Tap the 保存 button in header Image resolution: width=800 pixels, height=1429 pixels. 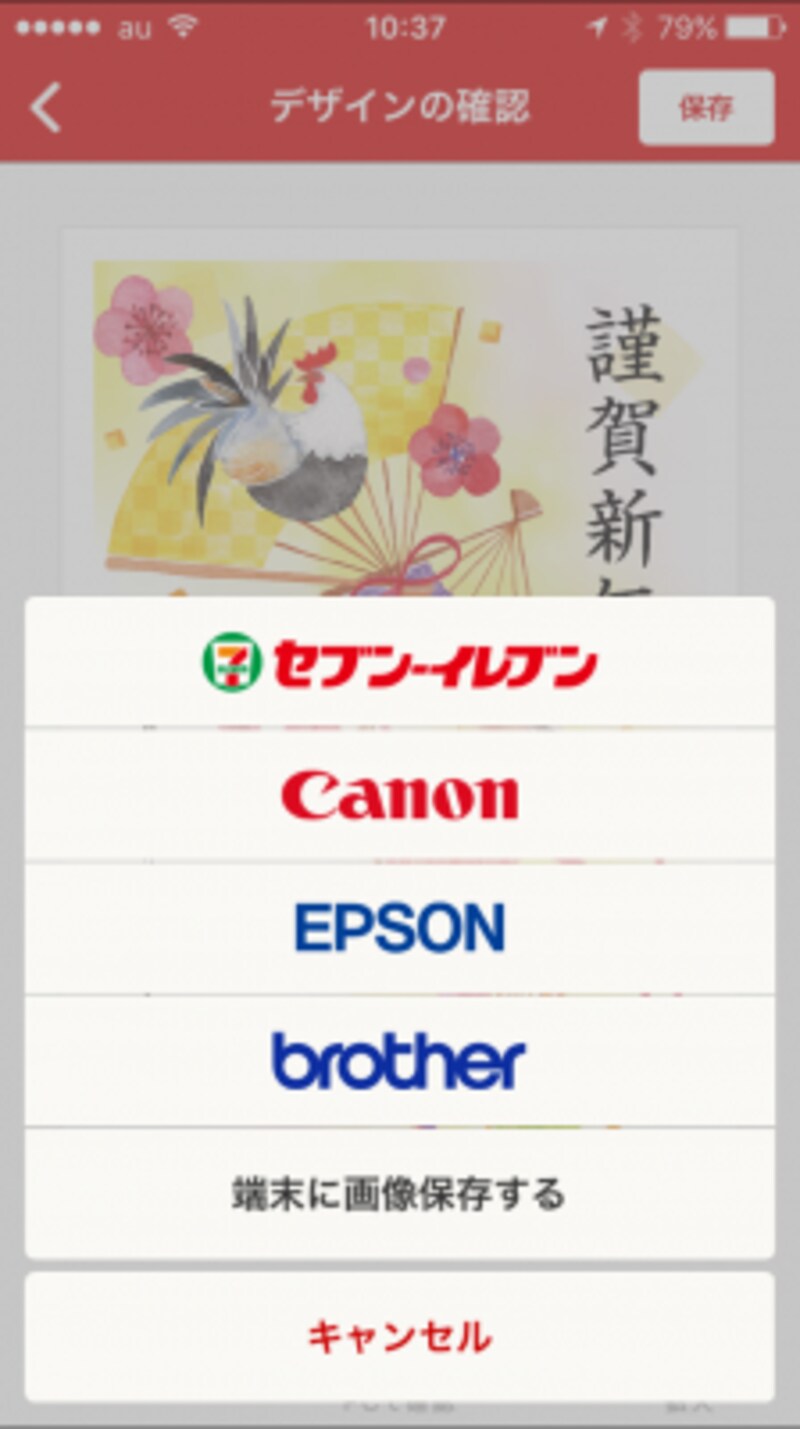(x=706, y=108)
